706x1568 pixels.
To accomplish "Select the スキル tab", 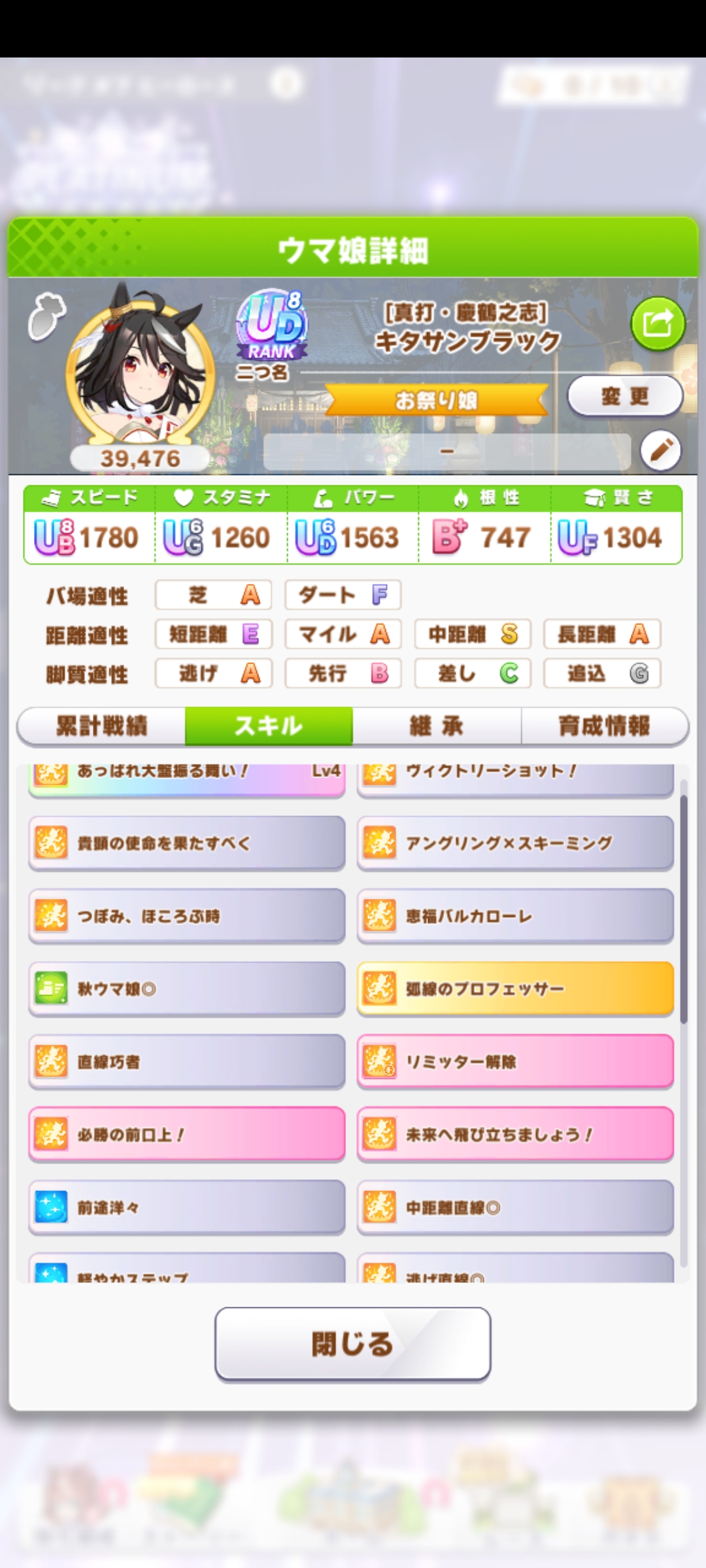I will click(x=269, y=726).
